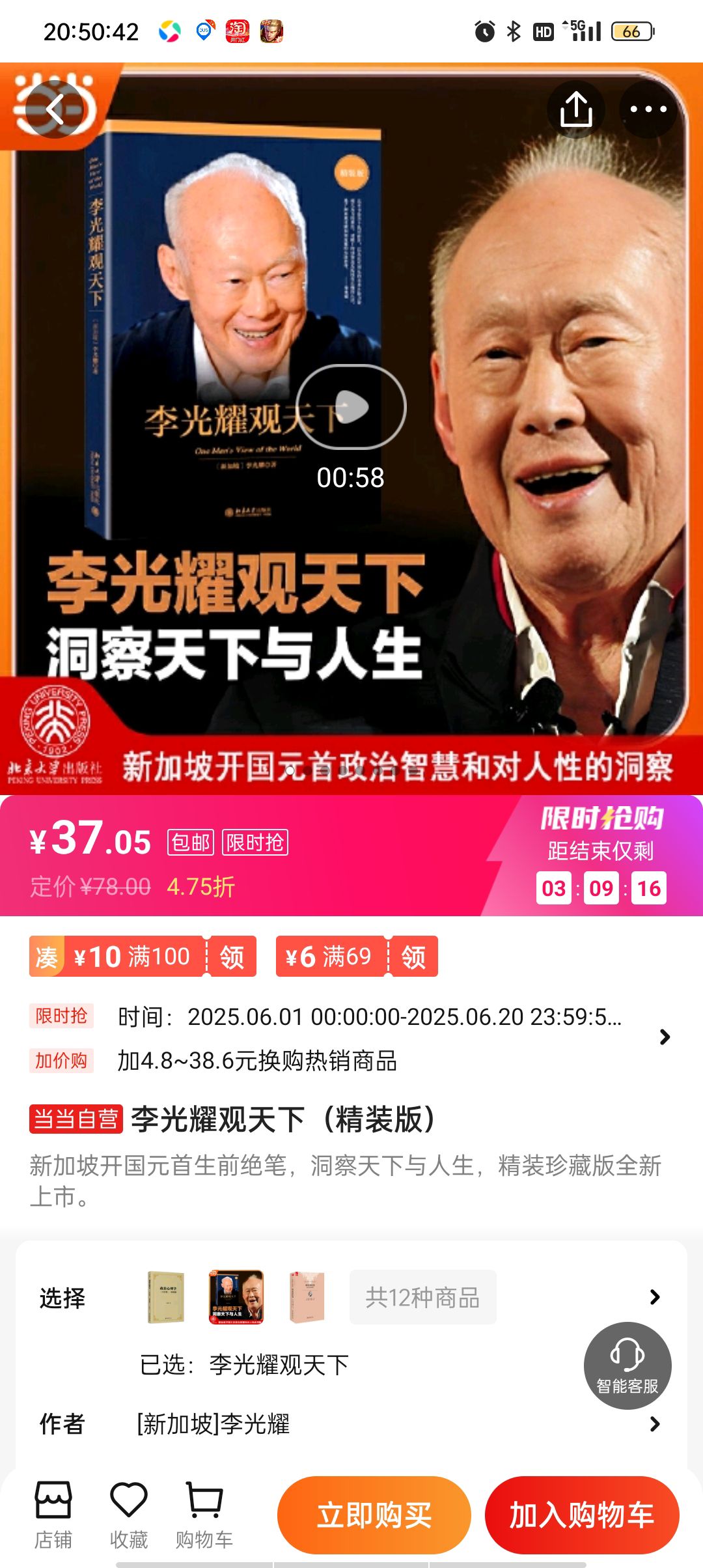Share this product page
The width and height of the screenshot is (703, 1568).
click(x=576, y=109)
